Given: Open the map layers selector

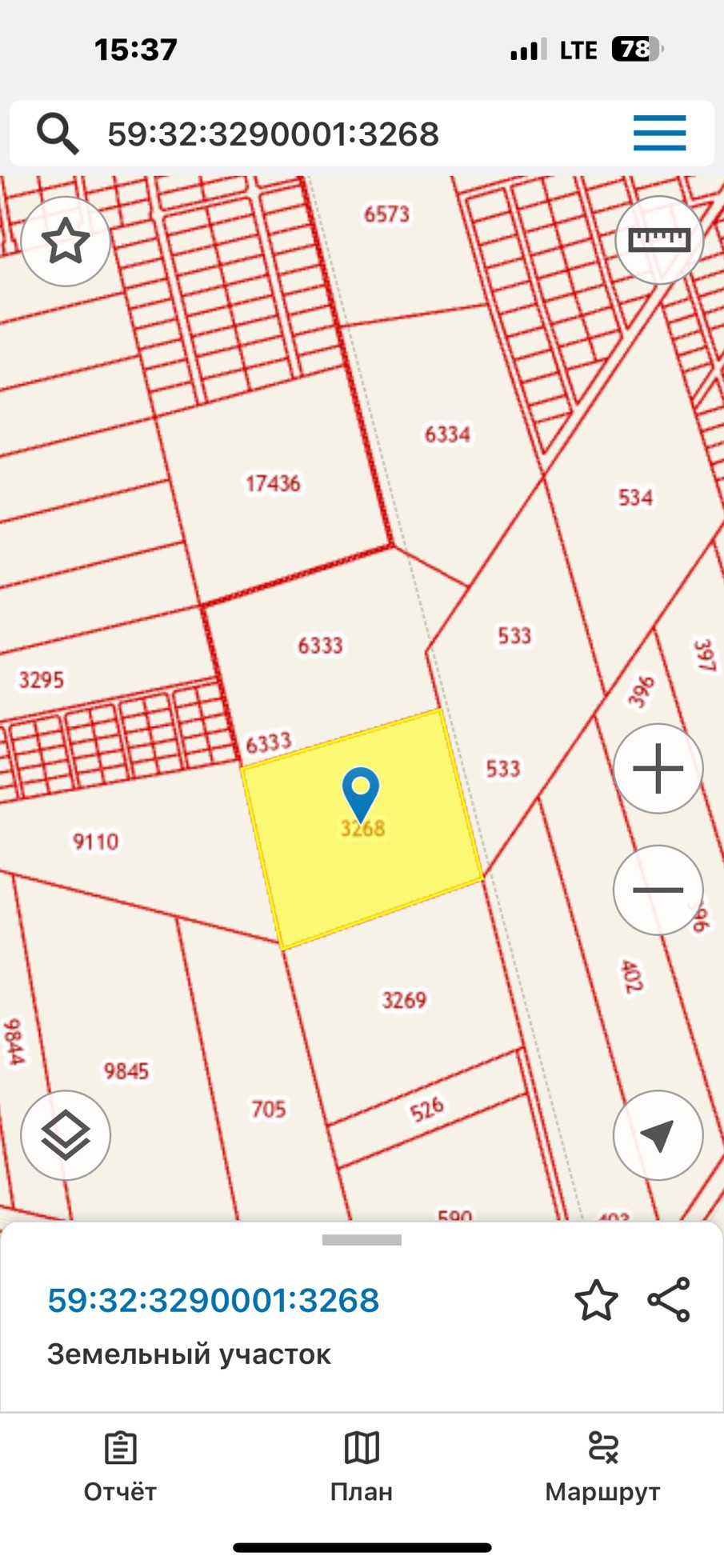Looking at the screenshot, I should point(66,1135).
